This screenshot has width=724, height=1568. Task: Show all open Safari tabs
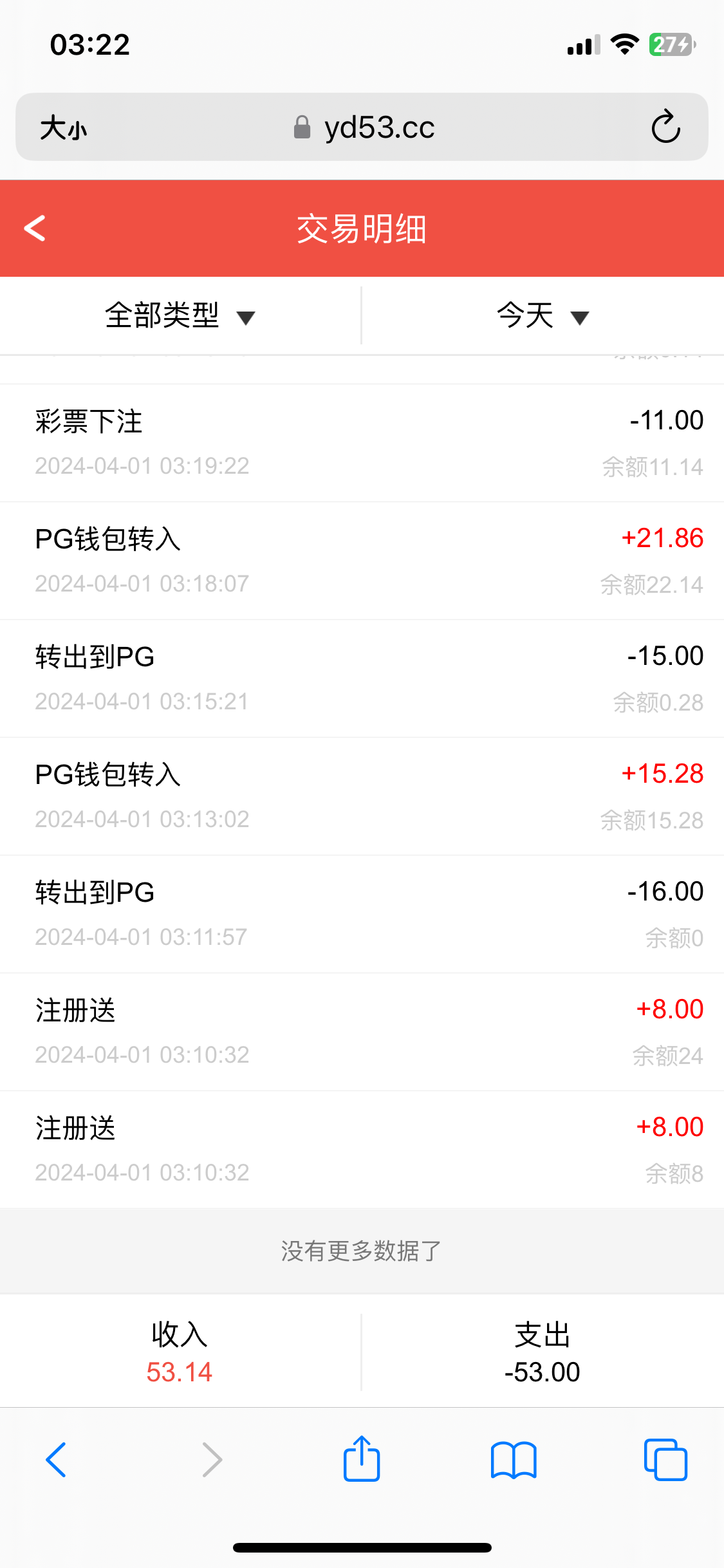pyautogui.click(x=665, y=1459)
